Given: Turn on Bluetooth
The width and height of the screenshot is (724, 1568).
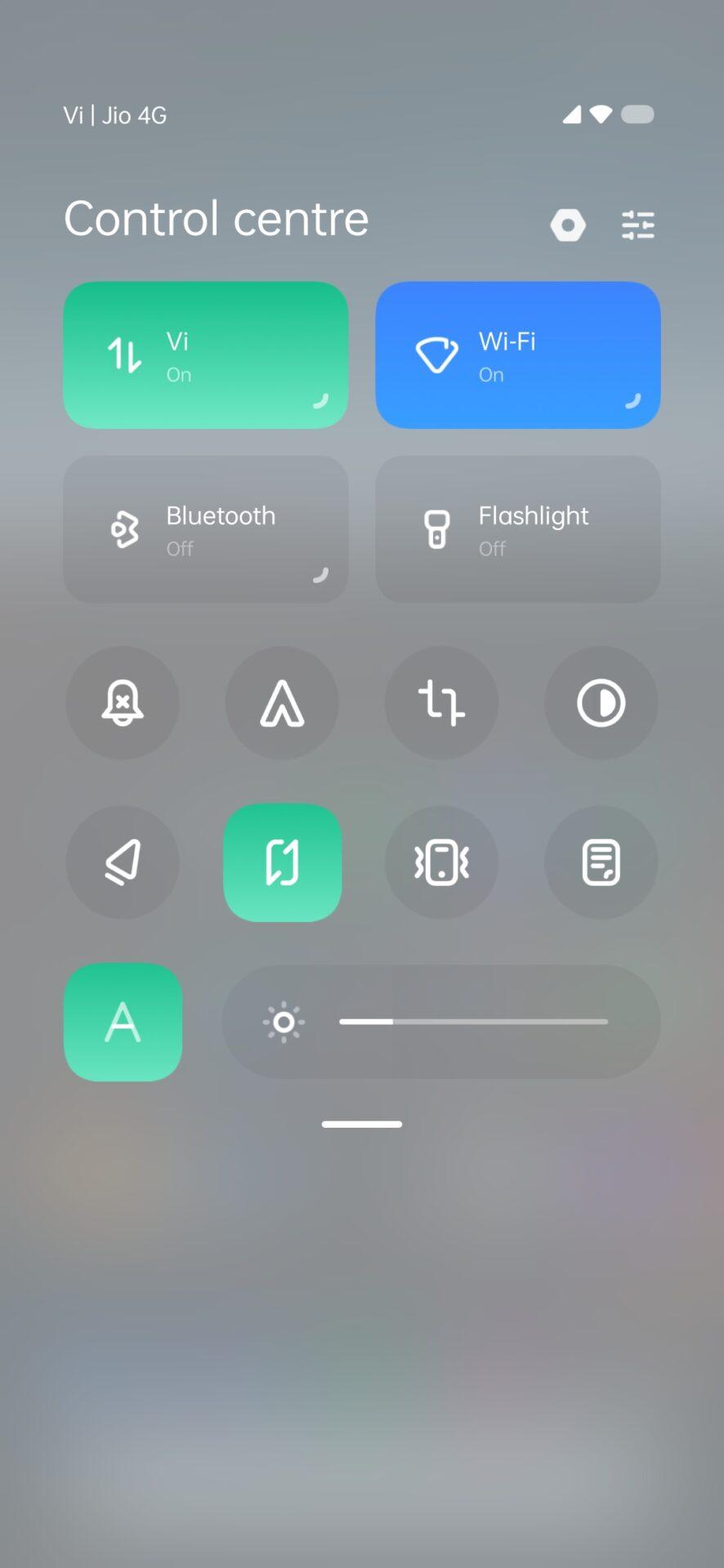Looking at the screenshot, I should click(206, 529).
